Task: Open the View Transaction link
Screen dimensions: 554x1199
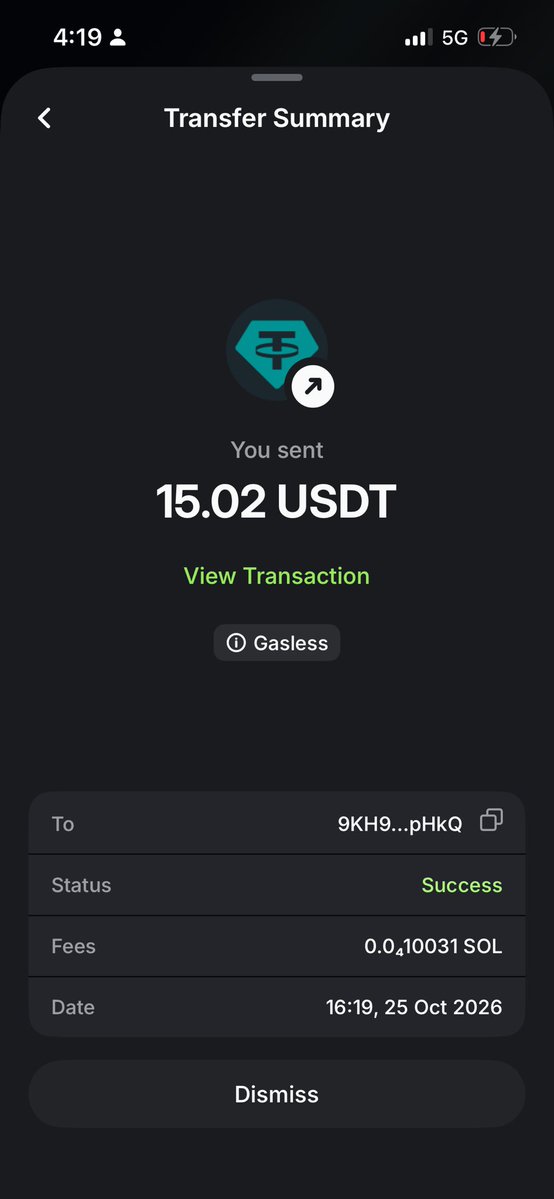Action: [276, 576]
